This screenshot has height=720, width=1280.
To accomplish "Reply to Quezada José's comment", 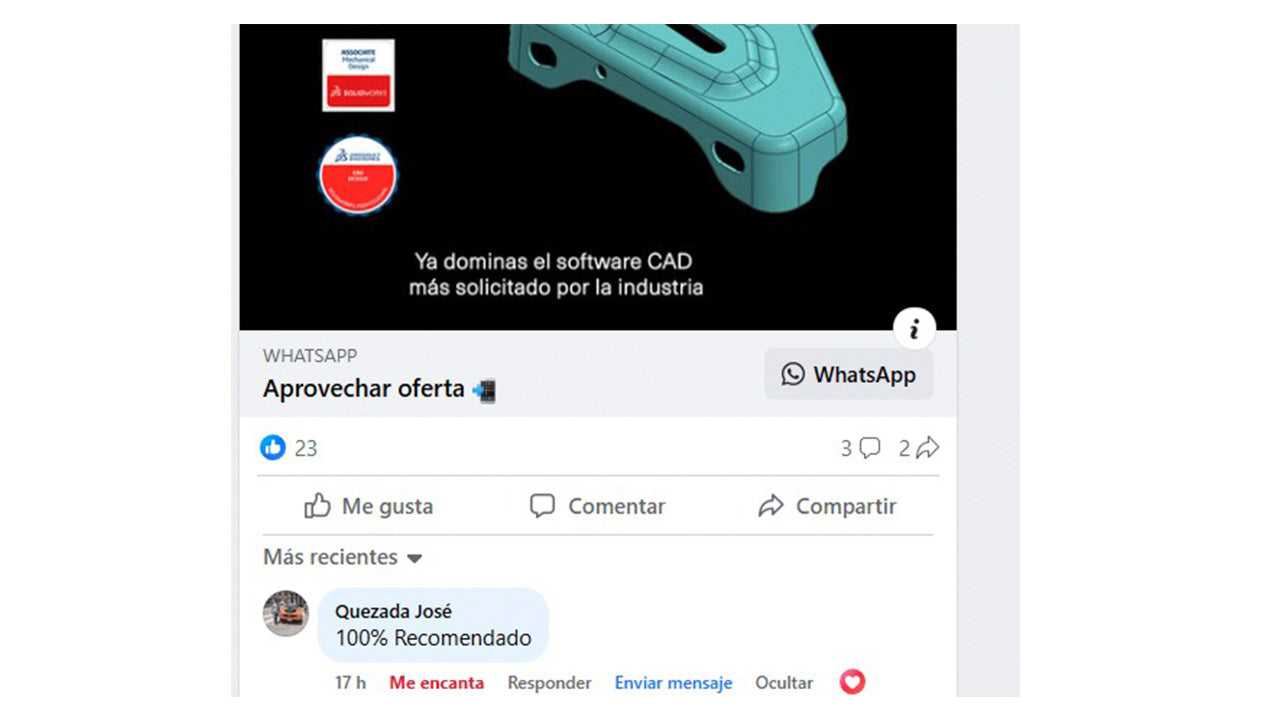I will [x=549, y=683].
